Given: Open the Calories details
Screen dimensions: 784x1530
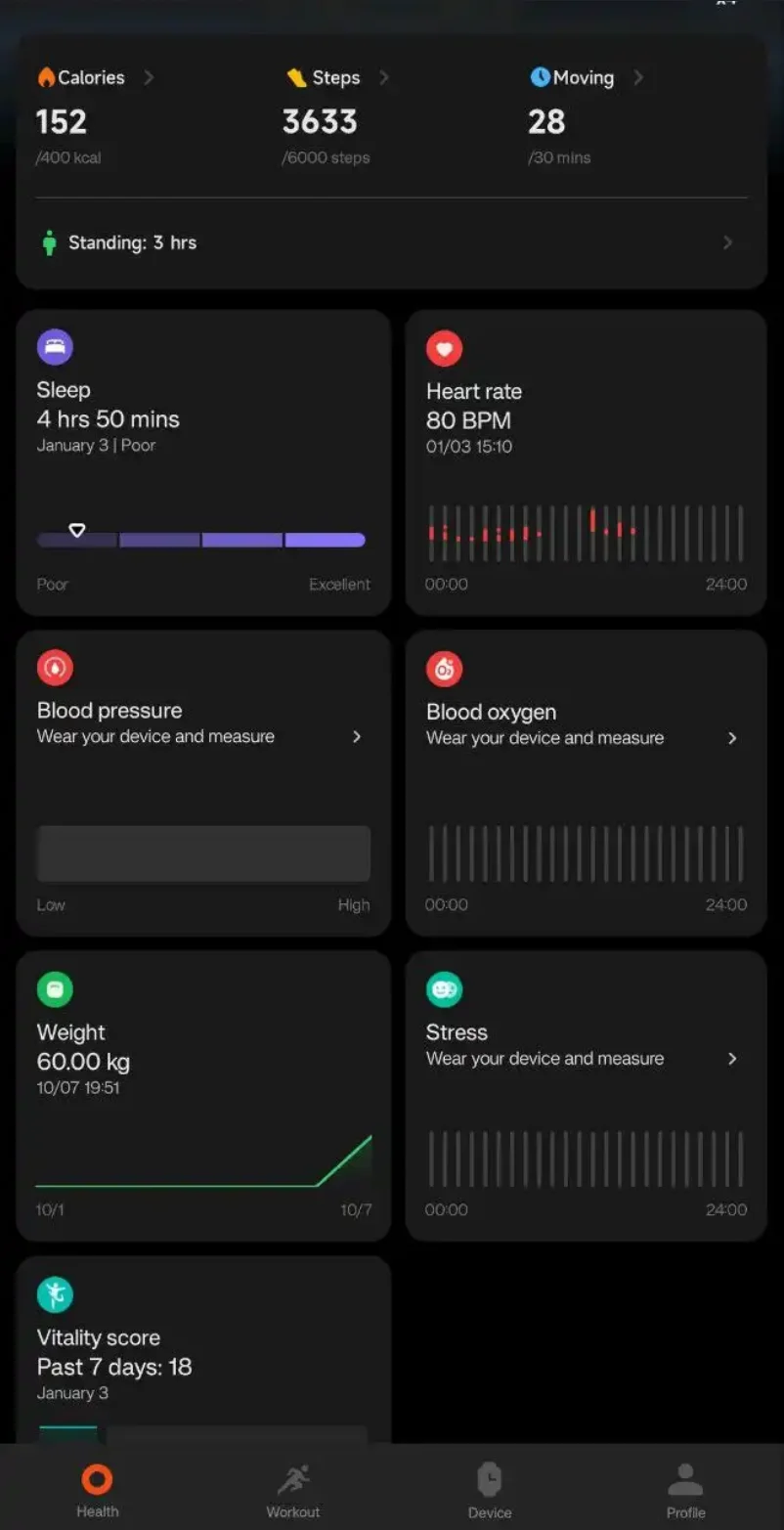Looking at the screenshot, I should pos(94,78).
